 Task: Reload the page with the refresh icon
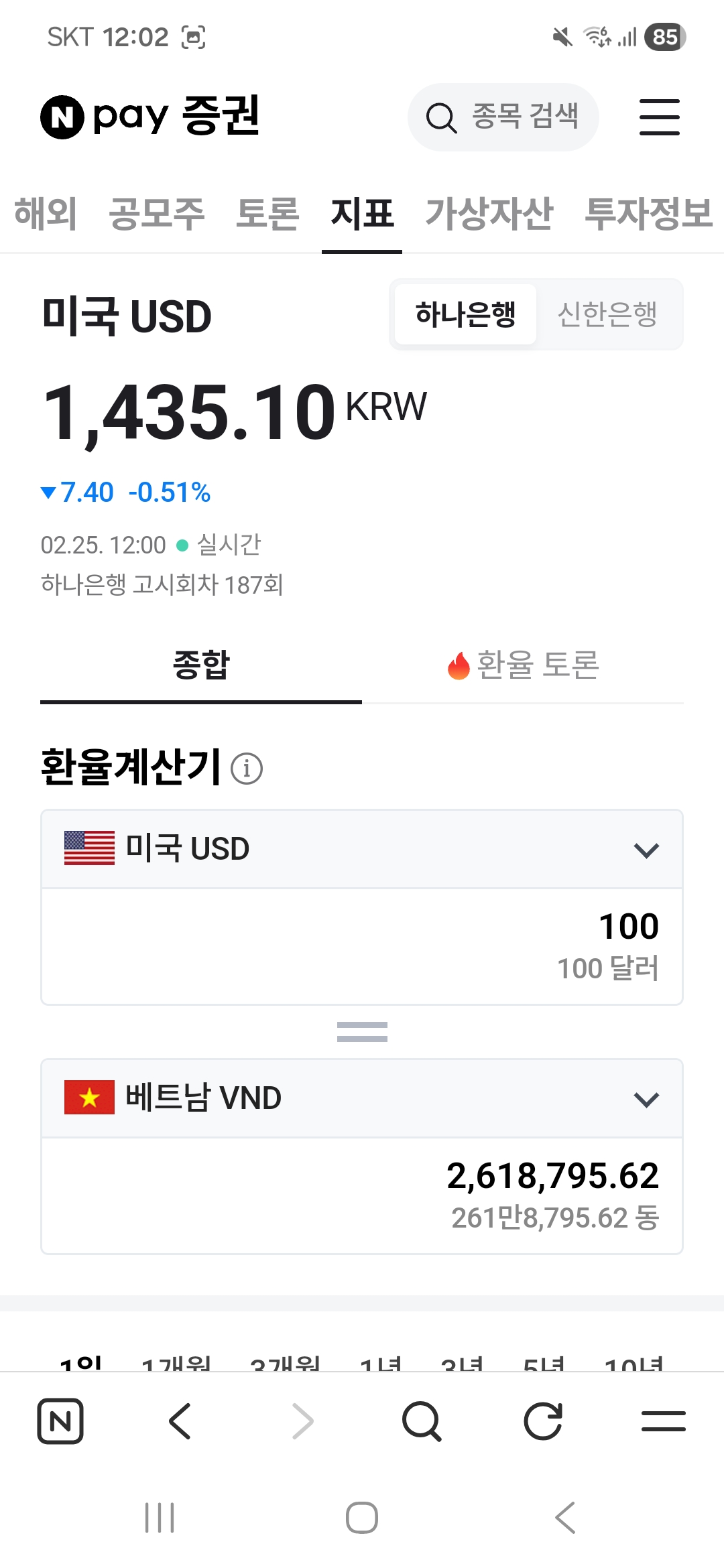(542, 1421)
